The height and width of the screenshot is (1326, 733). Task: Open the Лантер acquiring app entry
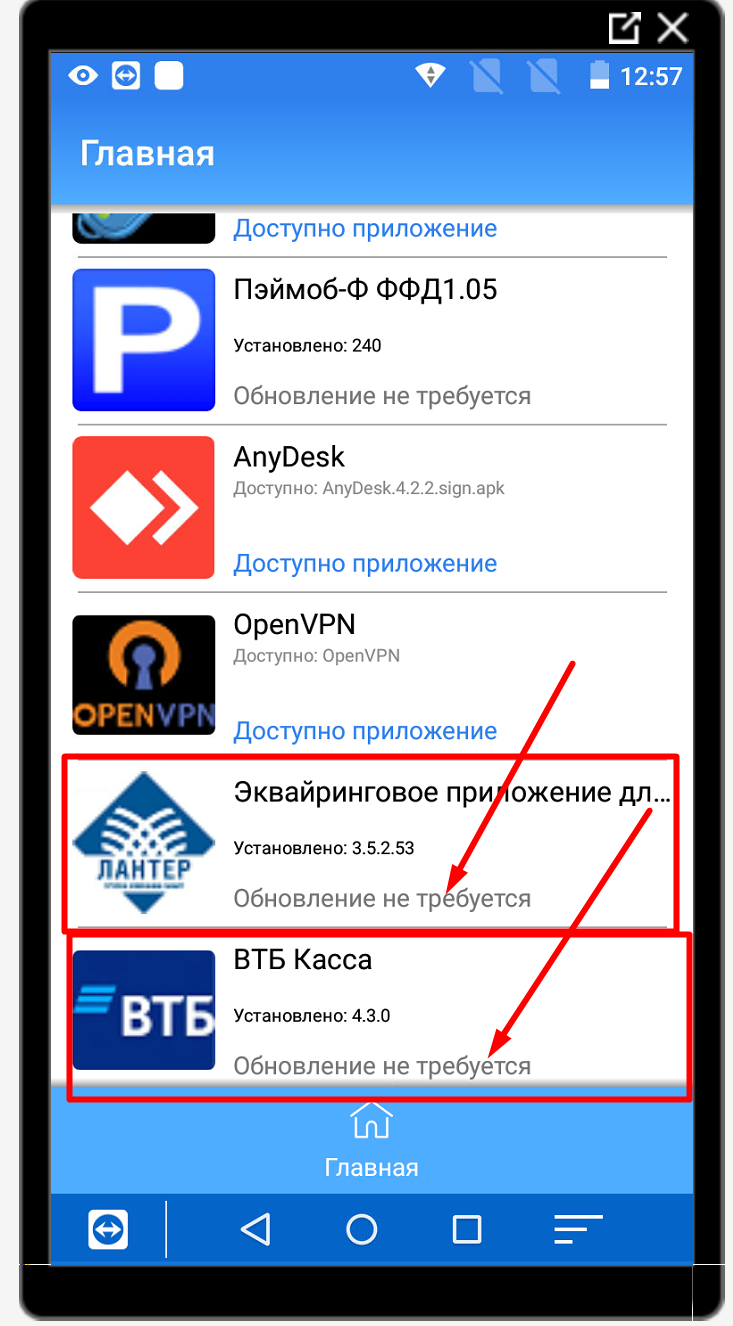[371, 844]
